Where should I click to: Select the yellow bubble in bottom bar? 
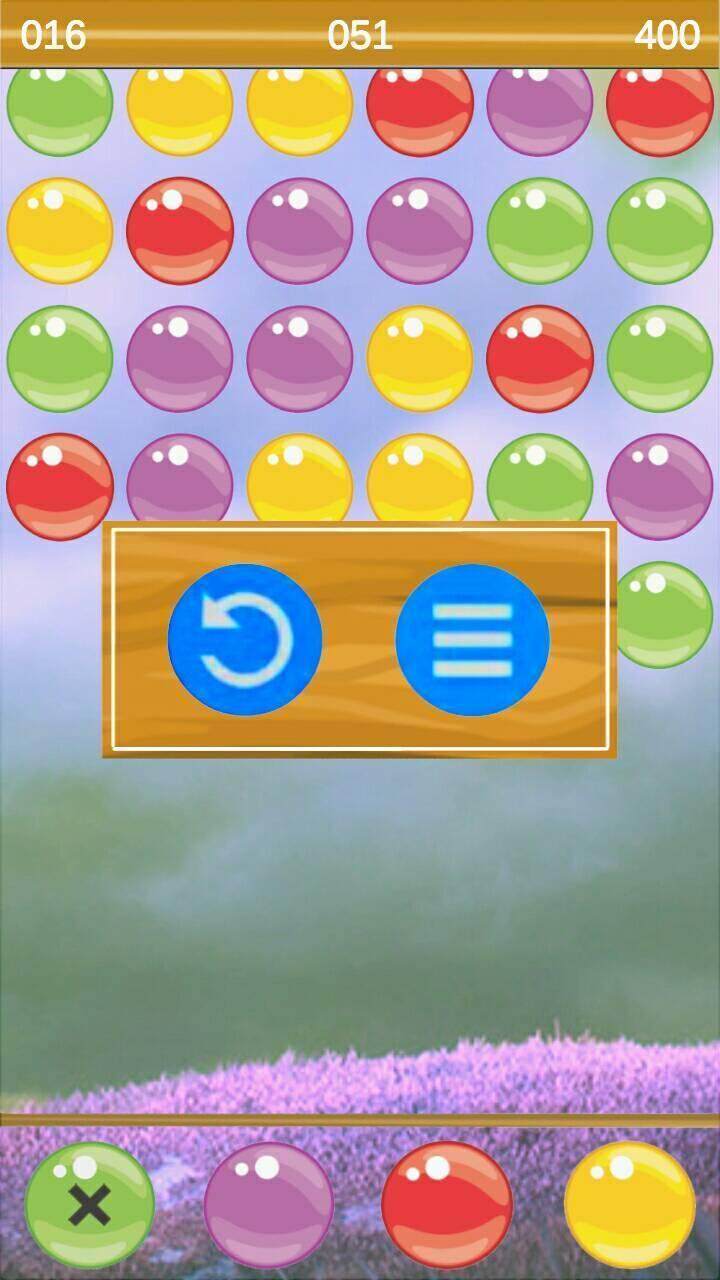click(629, 1205)
